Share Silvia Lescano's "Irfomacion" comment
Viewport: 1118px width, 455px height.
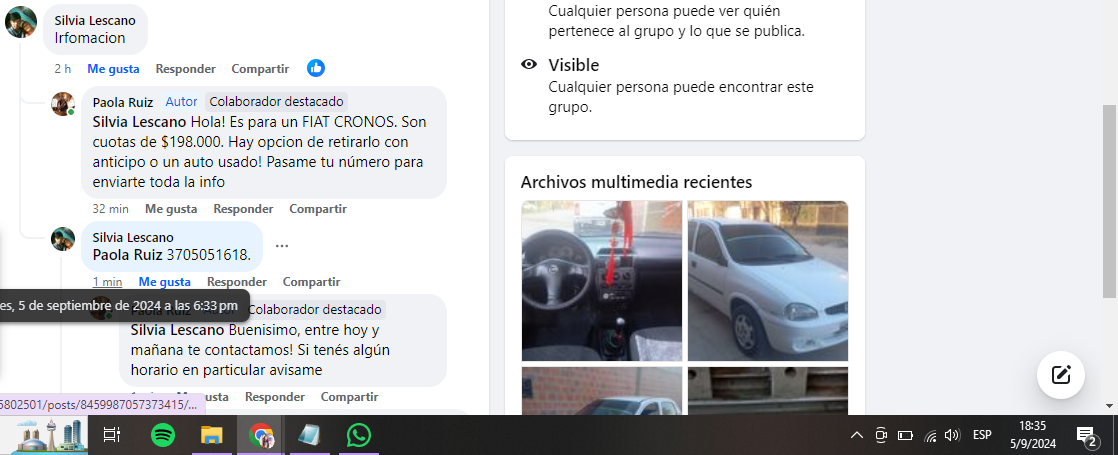[x=260, y=69]
